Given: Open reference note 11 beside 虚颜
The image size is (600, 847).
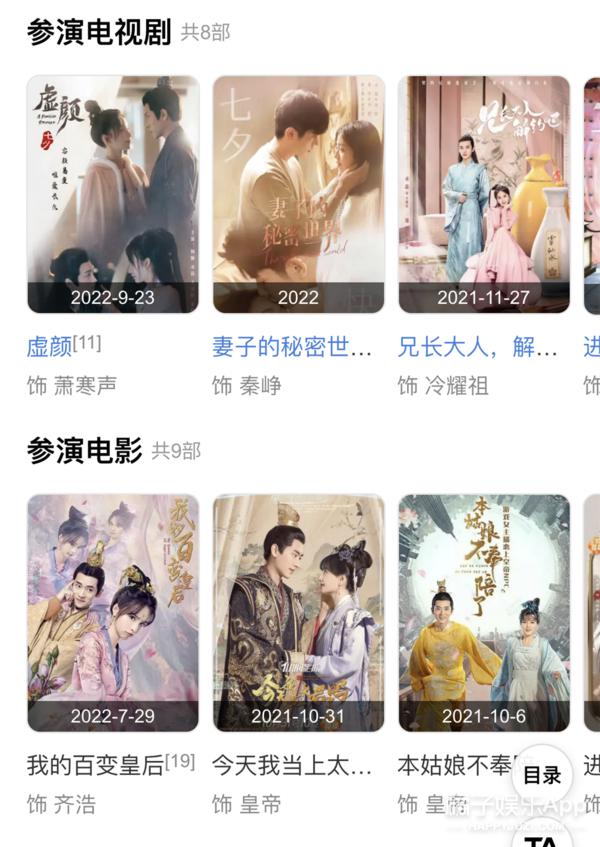Looking at the screenshot, I should click(x=88, y=343).
